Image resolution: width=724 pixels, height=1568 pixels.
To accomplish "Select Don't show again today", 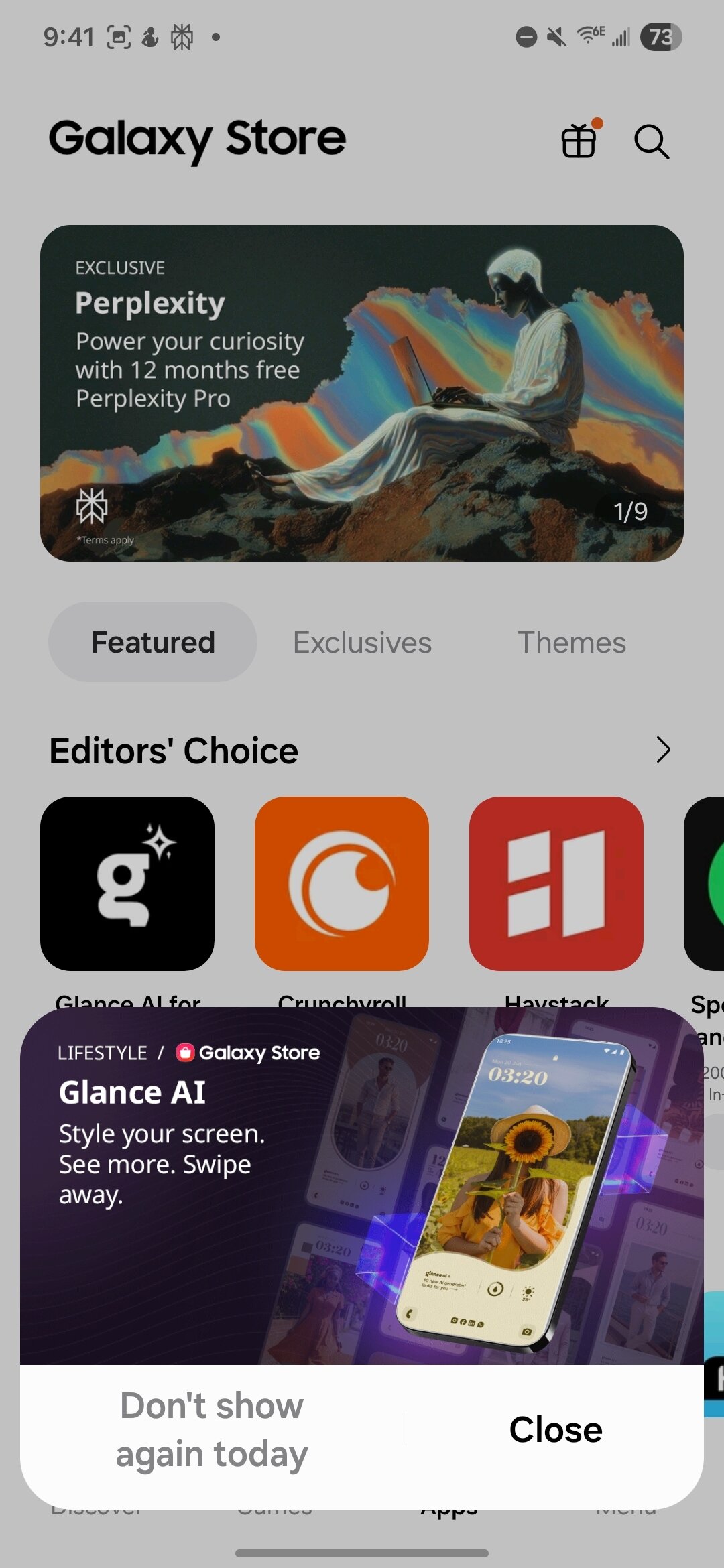I will tap(212, 1429).
